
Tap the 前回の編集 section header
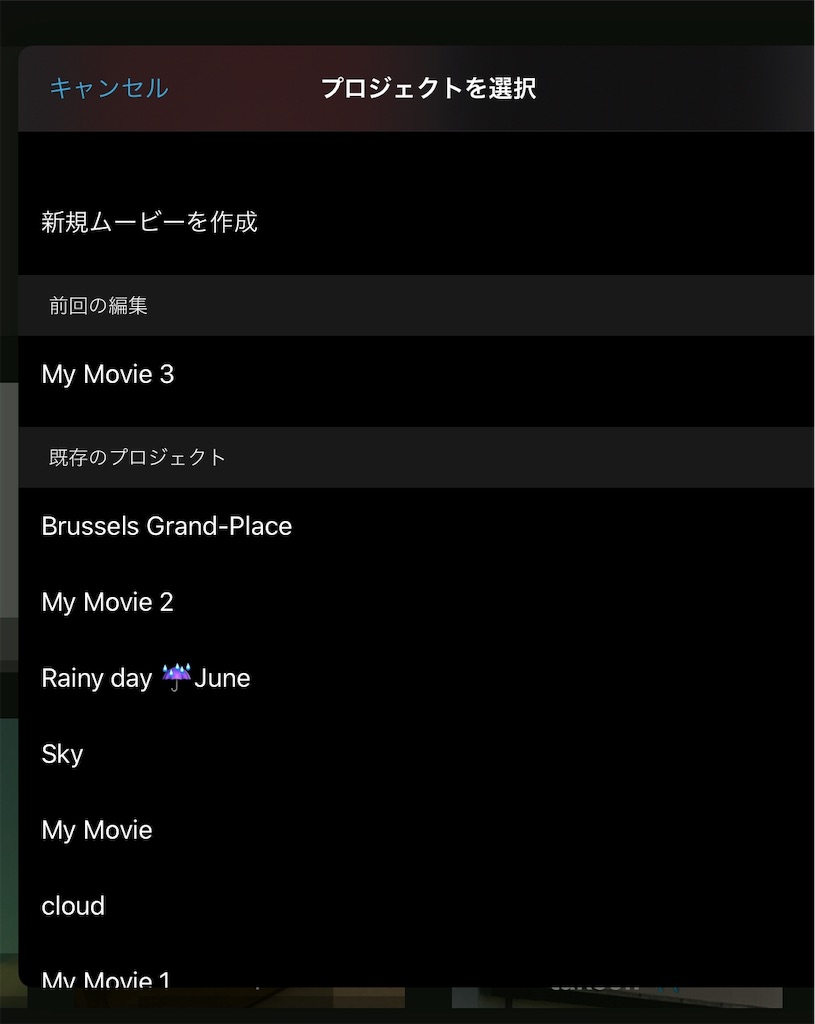[95, 306]
